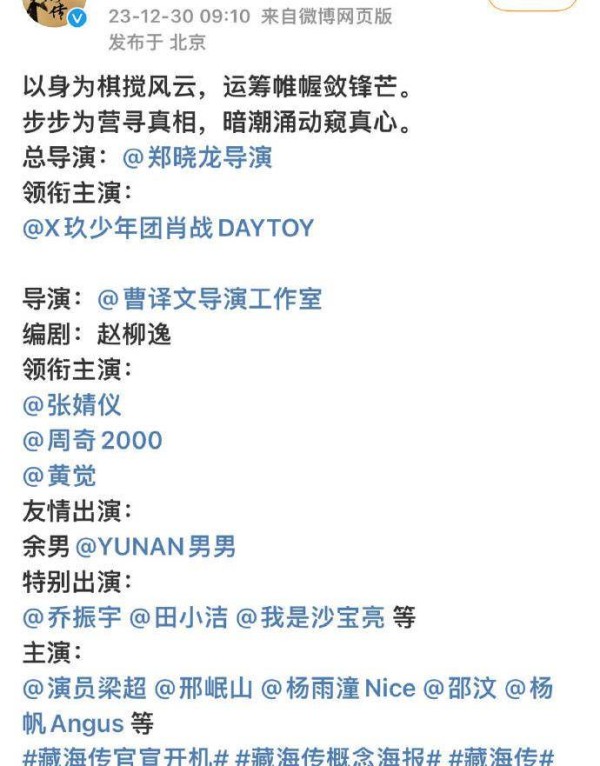View the #藏海传概念海报# hashtag topic
600x766 pixels.
point(338,757)
